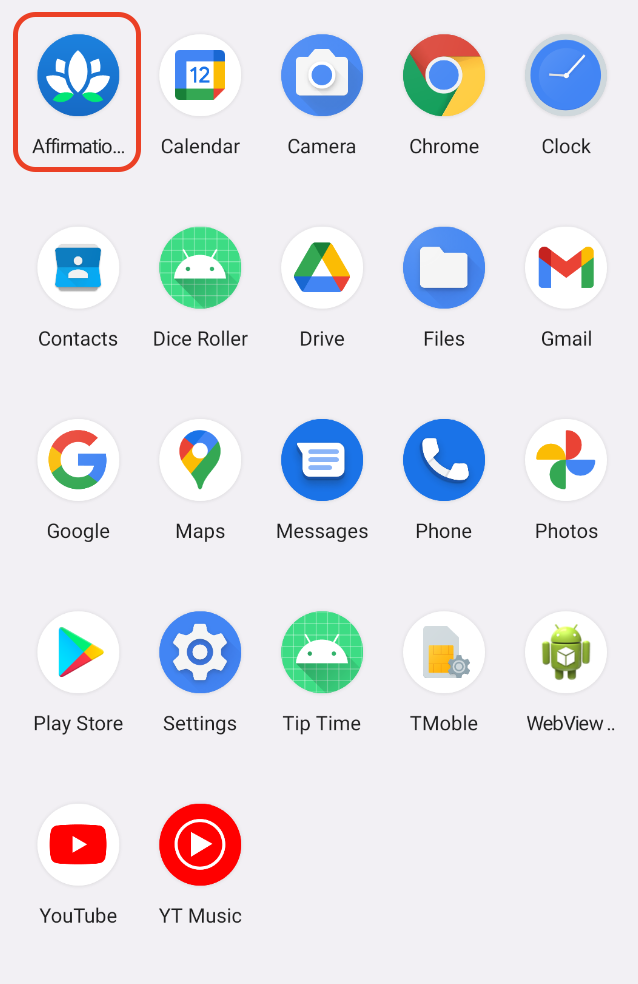This screenshot has width=638, height=984.
Task: Launch Google Maps
Action: (x=200, y=460)
